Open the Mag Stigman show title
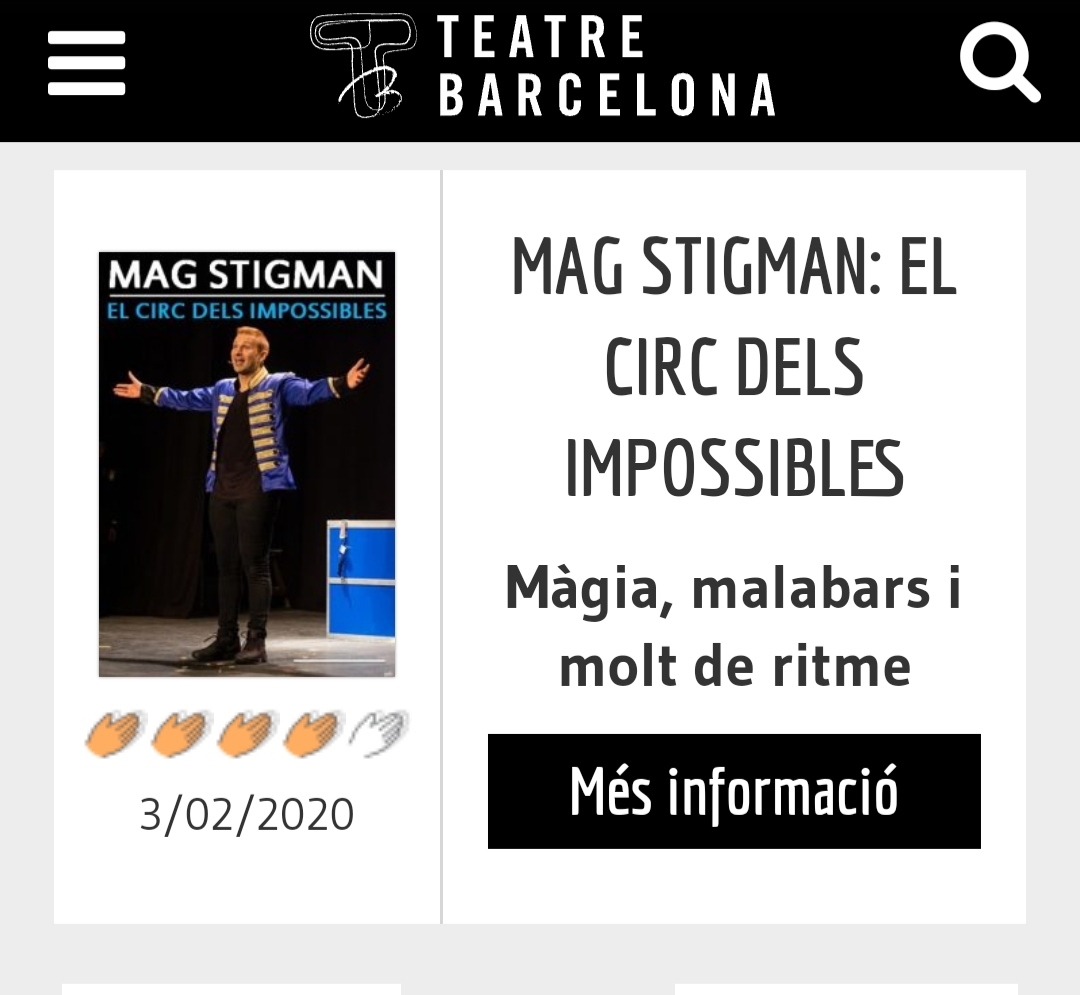 pos(734,368)
